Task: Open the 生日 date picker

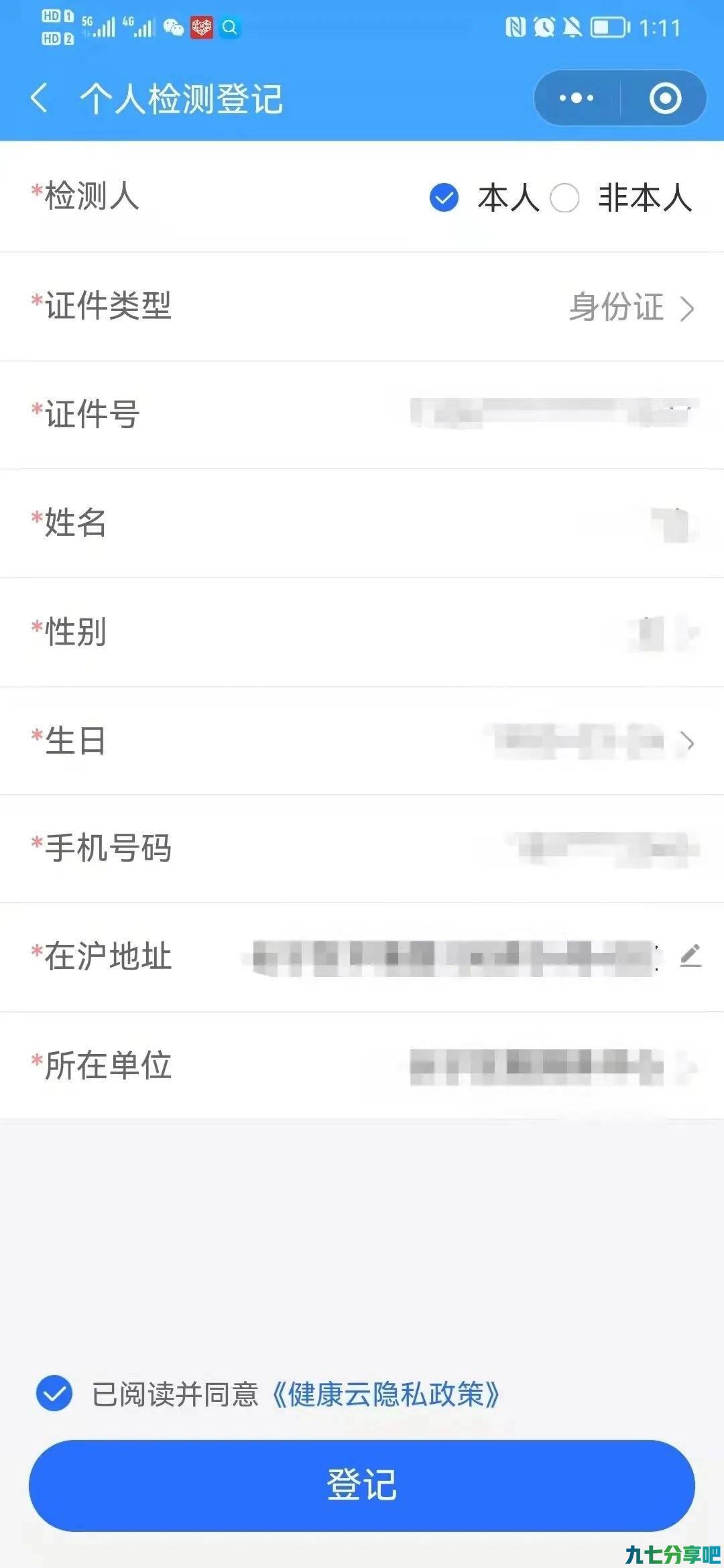Action: tap(362, 740)
